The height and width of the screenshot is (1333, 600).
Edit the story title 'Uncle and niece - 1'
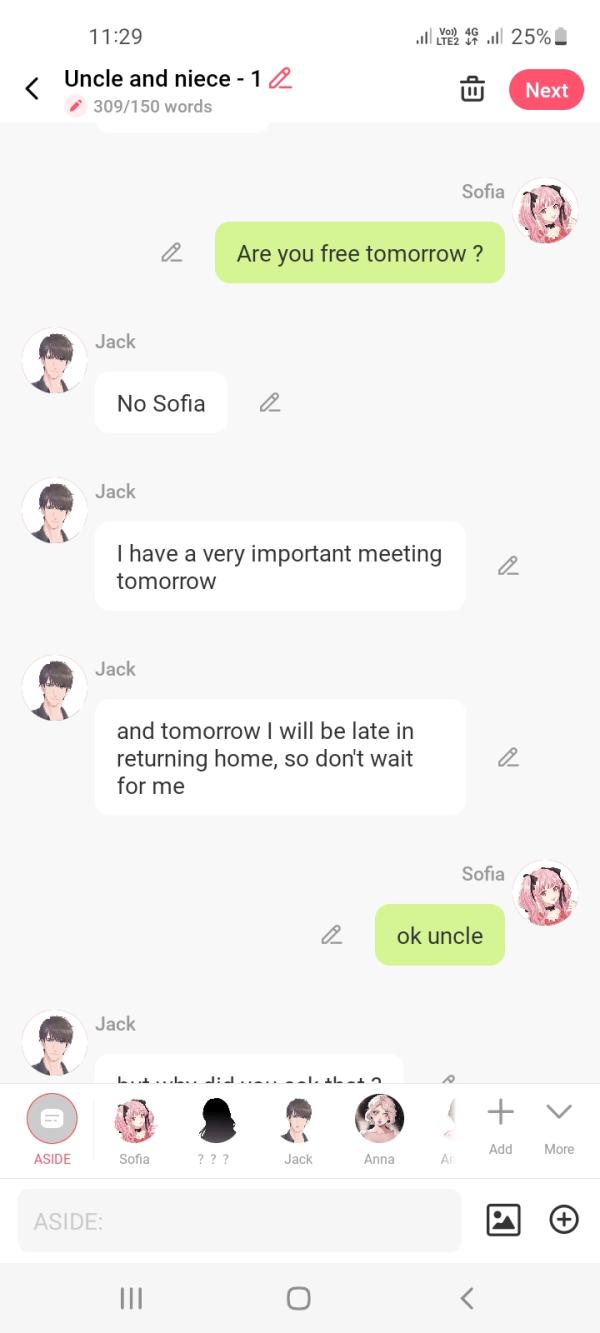[x=281, y=78]
